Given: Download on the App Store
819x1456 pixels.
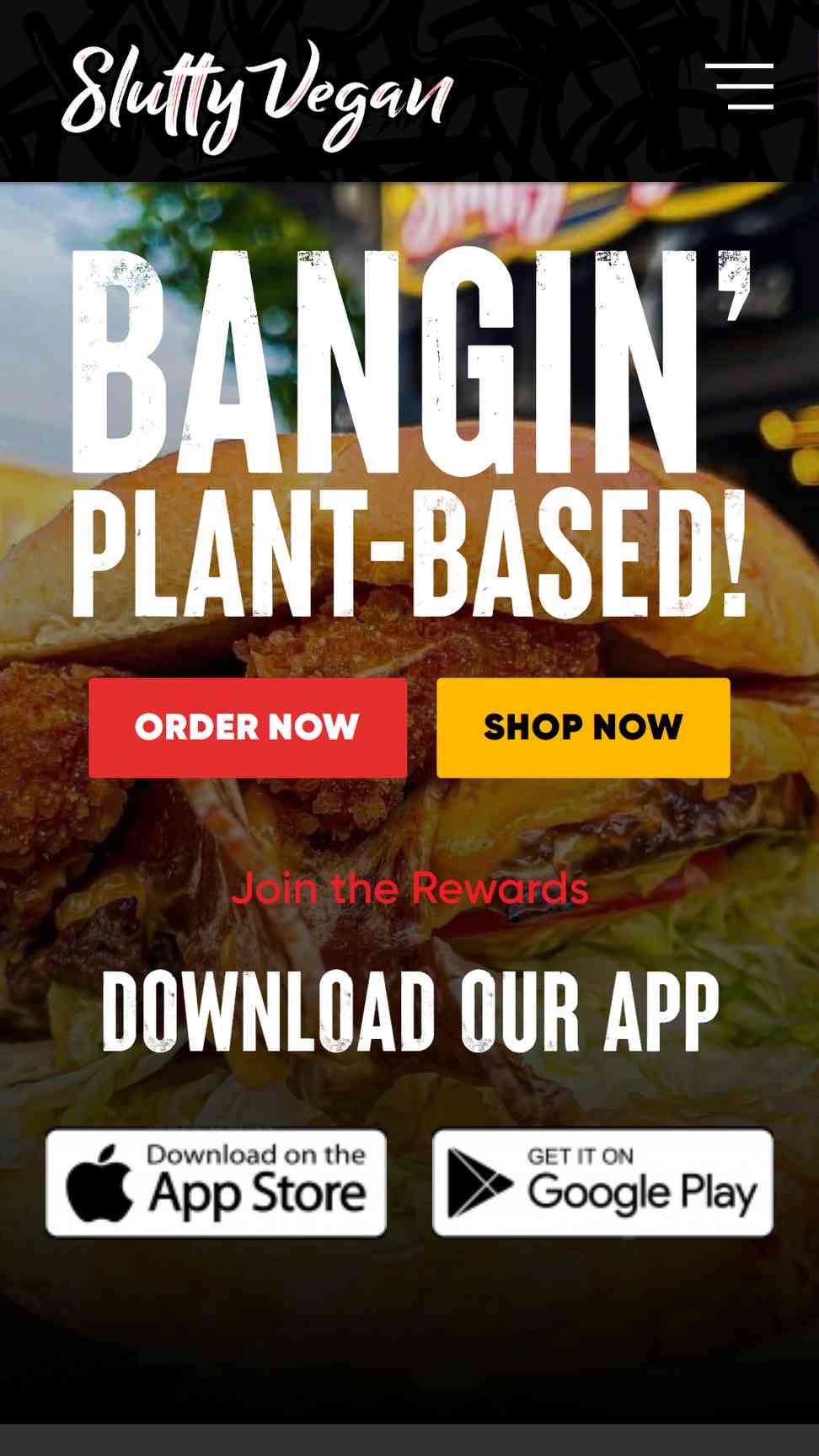Looking at the screenshot, I should click(216, 1183).
